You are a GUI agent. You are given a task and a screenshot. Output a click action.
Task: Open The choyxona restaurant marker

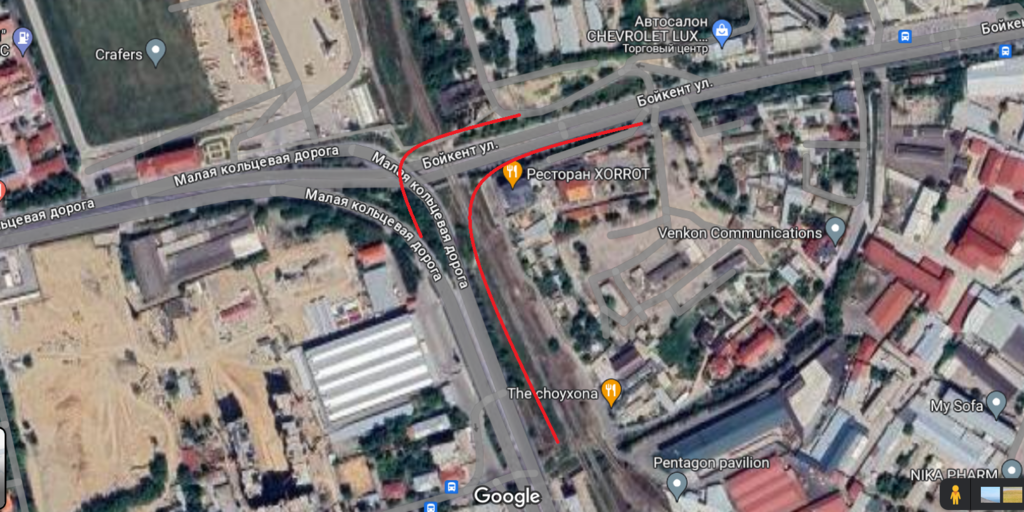click(610, 391)
